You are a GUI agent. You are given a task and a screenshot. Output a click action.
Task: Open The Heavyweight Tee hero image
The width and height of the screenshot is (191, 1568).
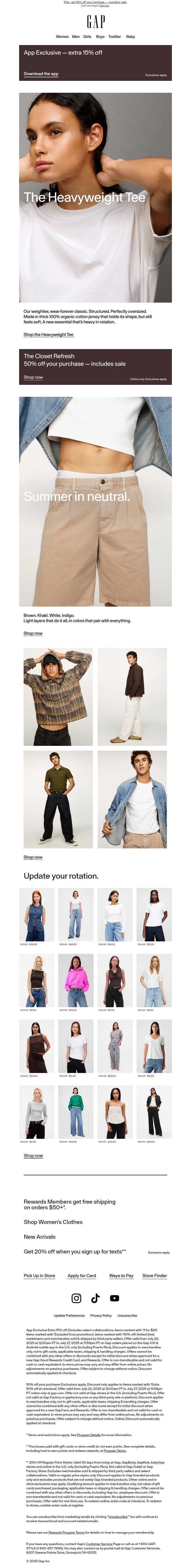tap(95, 197)
